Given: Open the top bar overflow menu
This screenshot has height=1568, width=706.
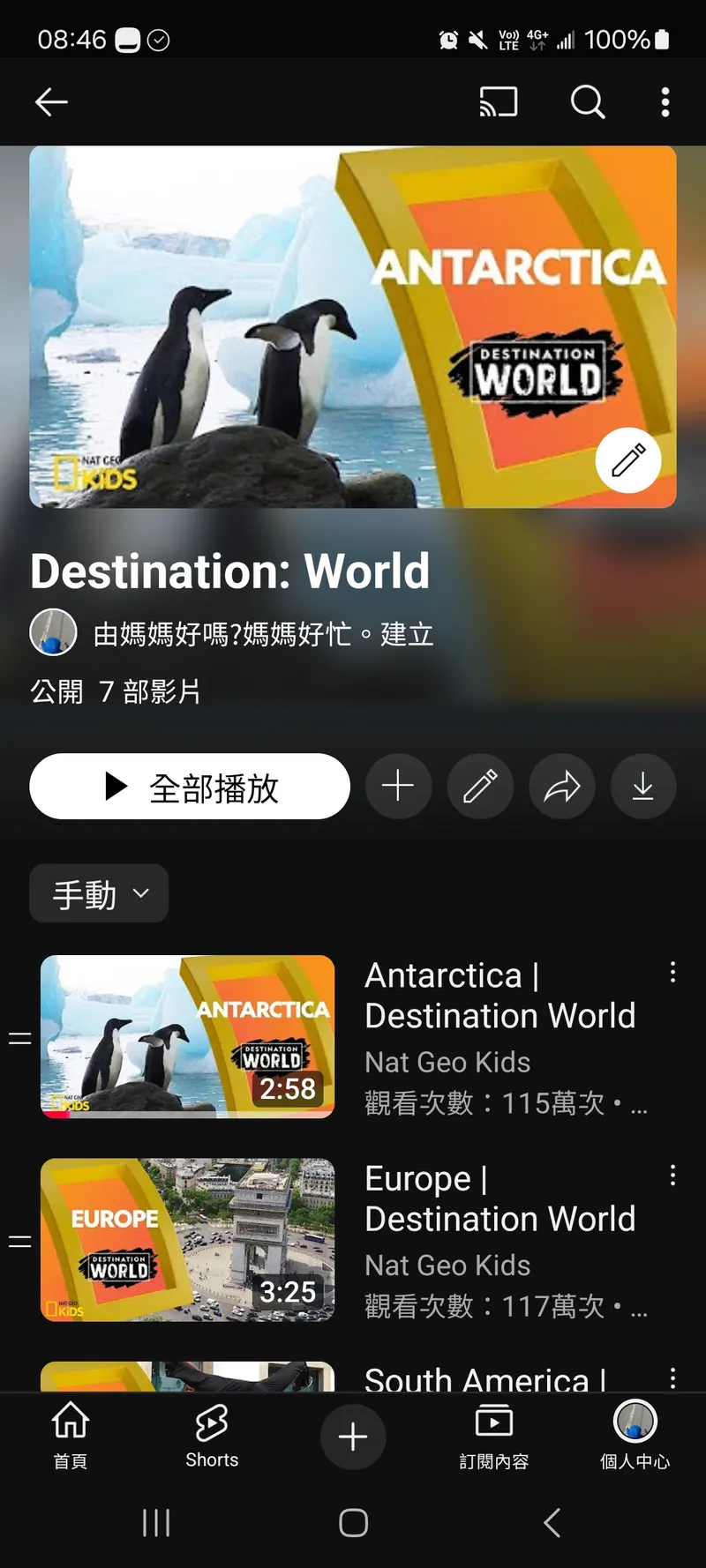Looking at the screenshot, I should pyautogui.click(x=665, y=102).
